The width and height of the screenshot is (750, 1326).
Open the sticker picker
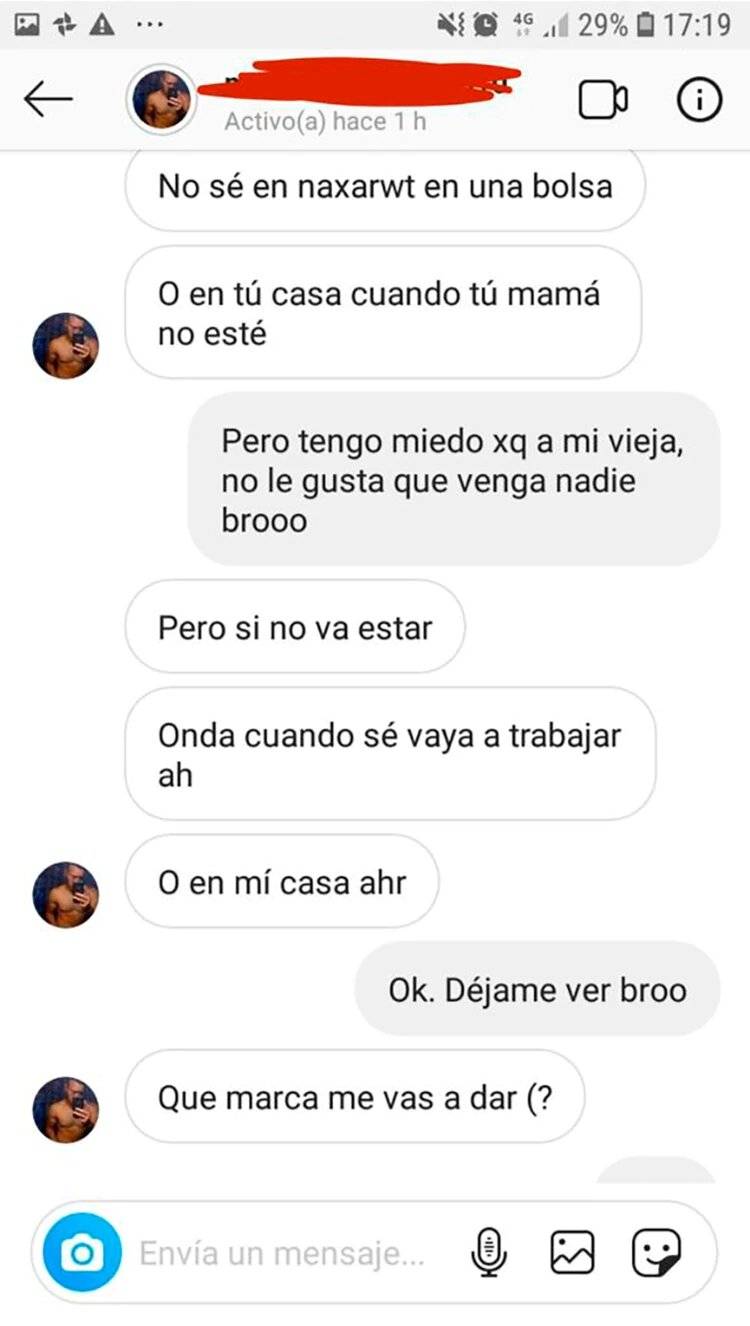(x=656, y=1252)
